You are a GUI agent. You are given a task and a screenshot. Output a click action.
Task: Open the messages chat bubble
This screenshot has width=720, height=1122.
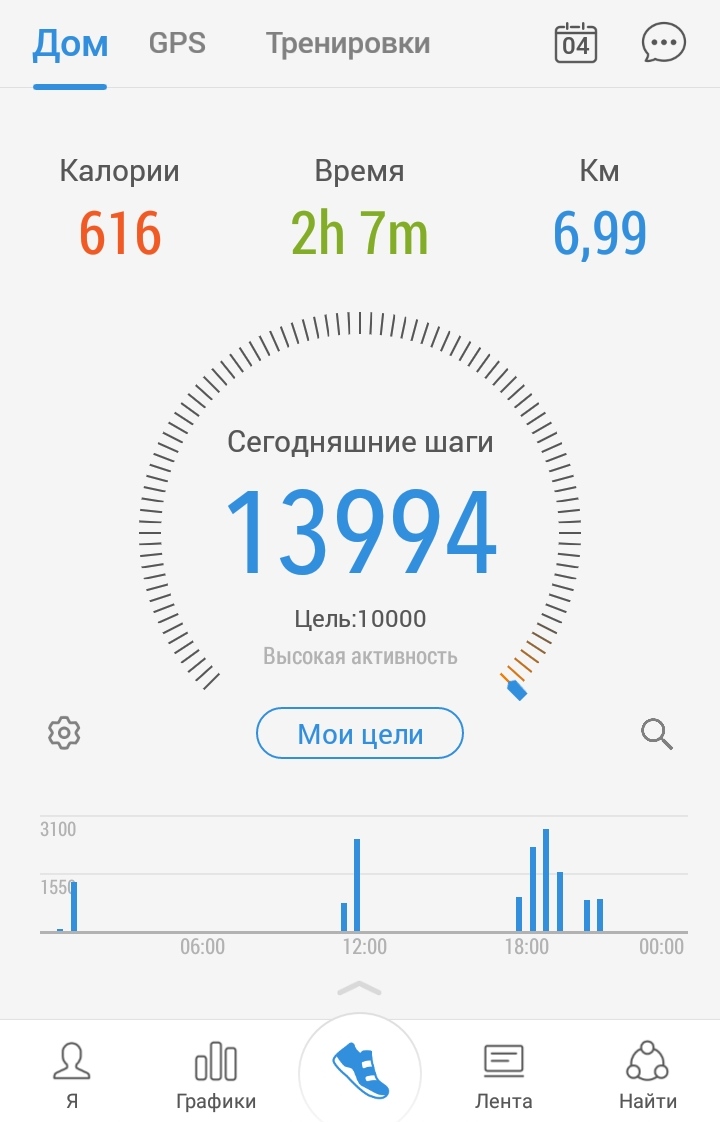click(x=664, y=44)
